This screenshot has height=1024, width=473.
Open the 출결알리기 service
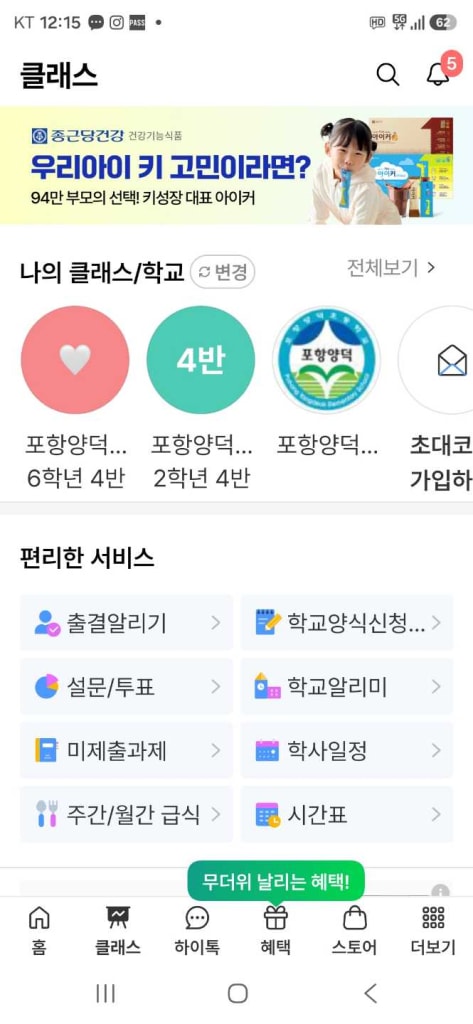[126, 622]
